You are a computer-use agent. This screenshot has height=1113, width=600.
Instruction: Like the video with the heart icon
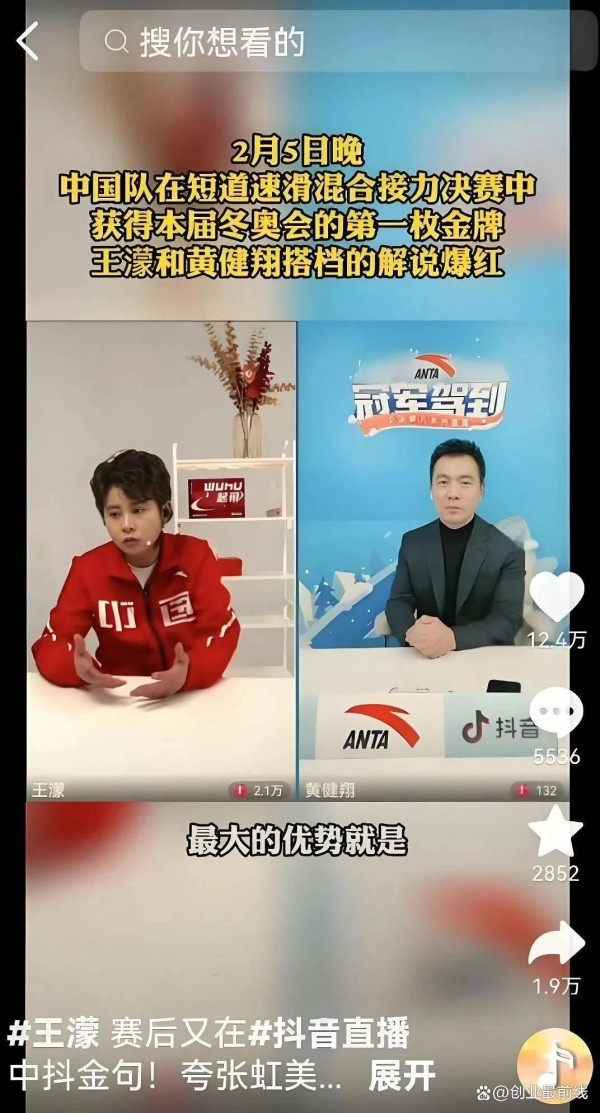(x=557, y=597)
